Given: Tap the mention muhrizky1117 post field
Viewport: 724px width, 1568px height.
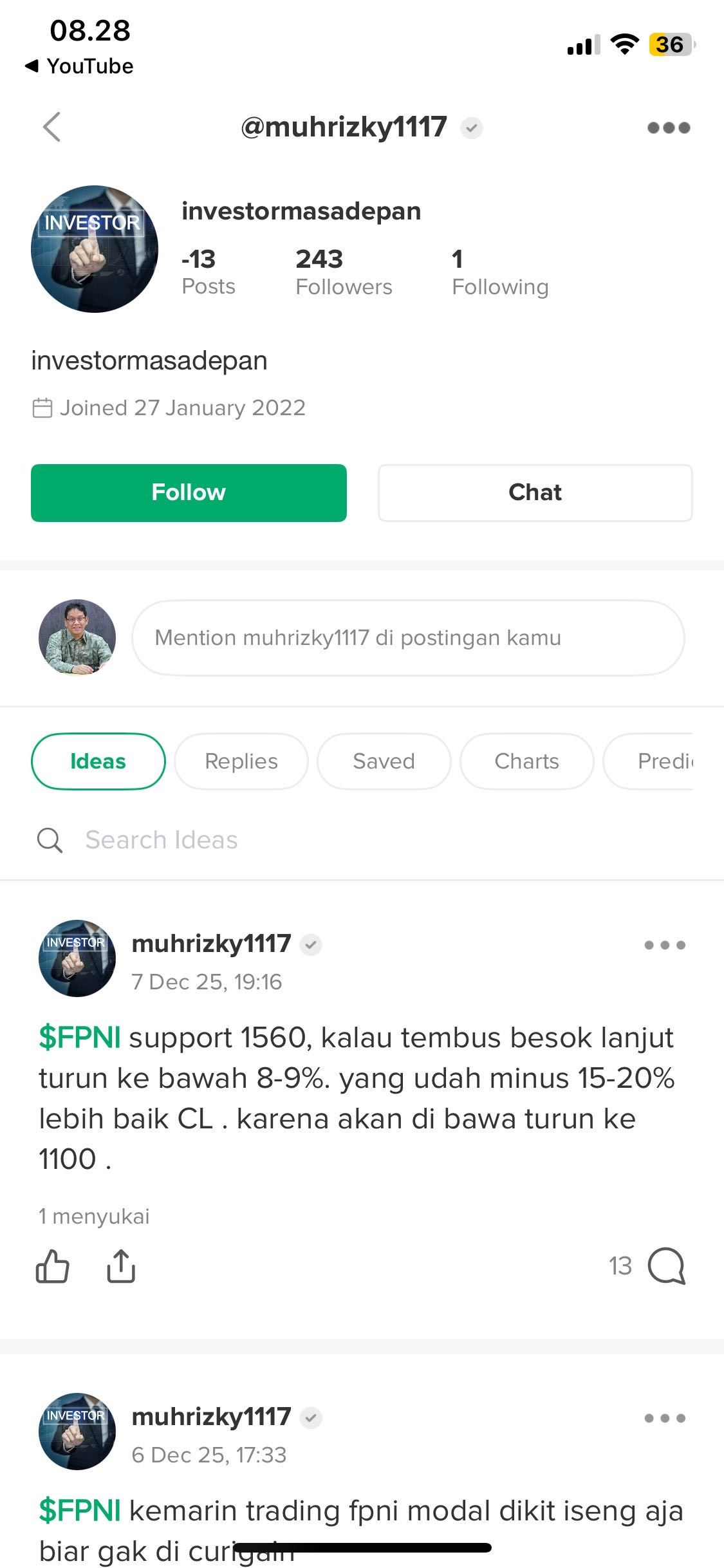Looking at the screenshot, I should [x=407, y=638].
